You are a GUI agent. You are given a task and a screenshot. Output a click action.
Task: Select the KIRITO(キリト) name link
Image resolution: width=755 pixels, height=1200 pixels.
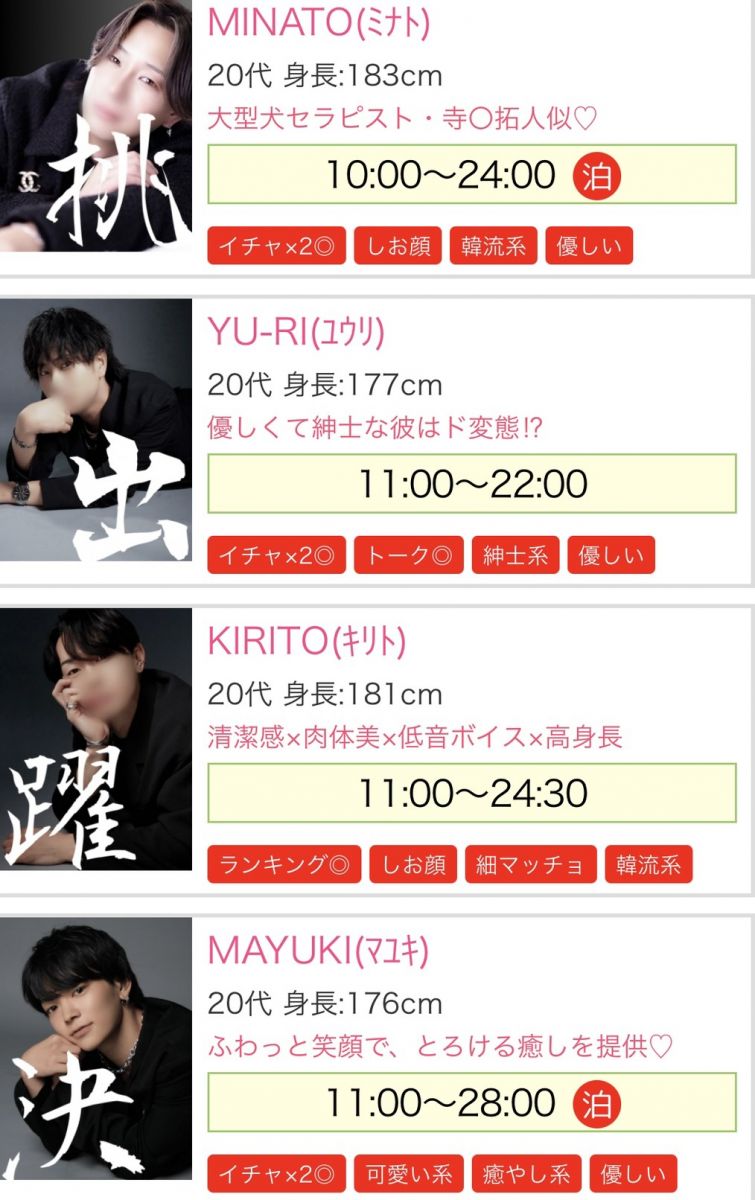pos(307,642)
